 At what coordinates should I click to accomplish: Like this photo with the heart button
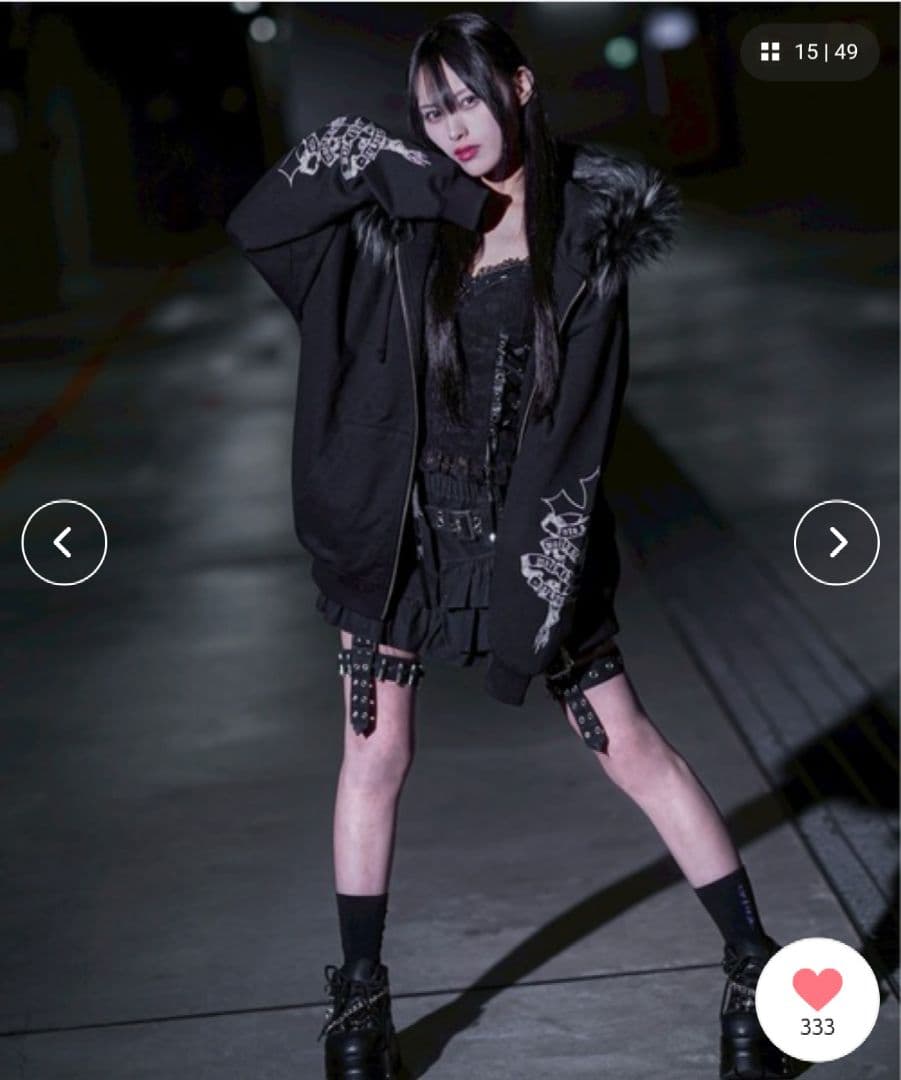click(x=817, y=999)
